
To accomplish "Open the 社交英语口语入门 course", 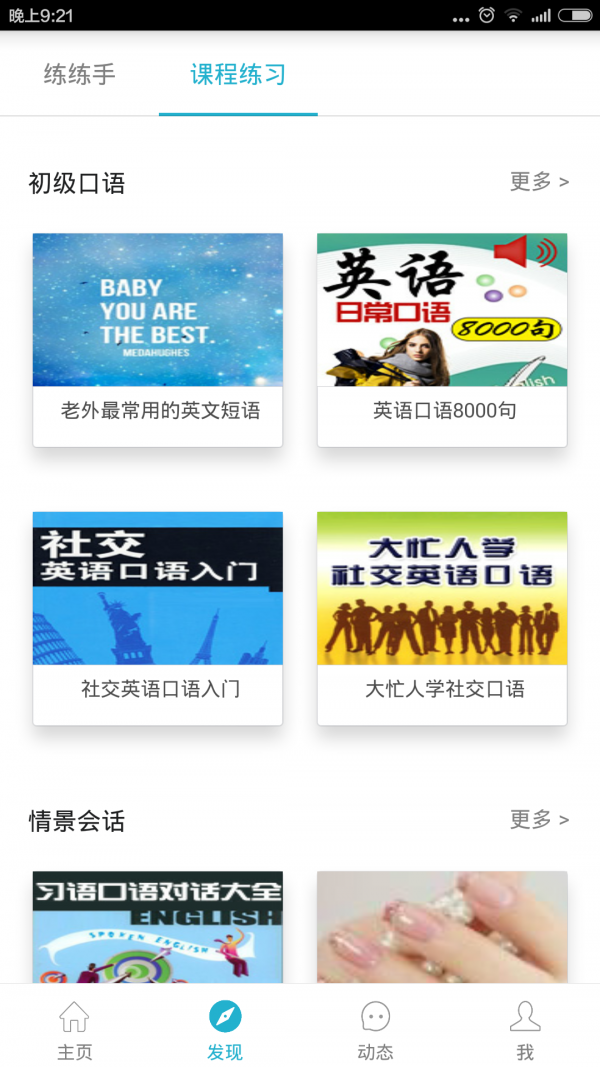I will (x=158, y=618).
